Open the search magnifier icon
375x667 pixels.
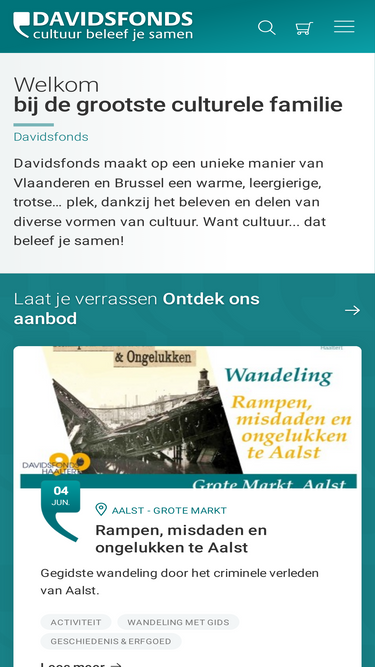pos(267,28)
